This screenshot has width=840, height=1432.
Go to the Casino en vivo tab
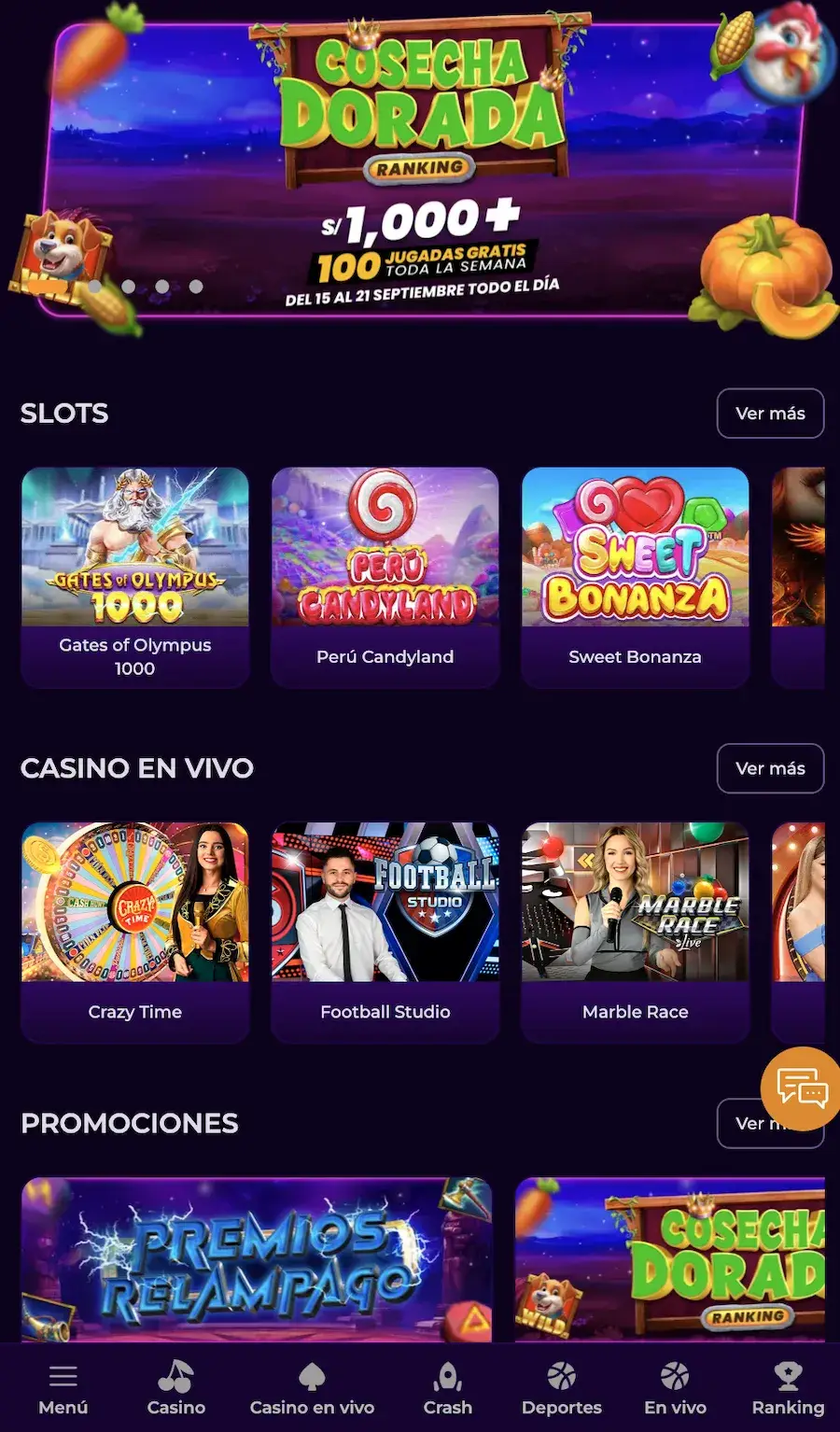point(312,1388)
